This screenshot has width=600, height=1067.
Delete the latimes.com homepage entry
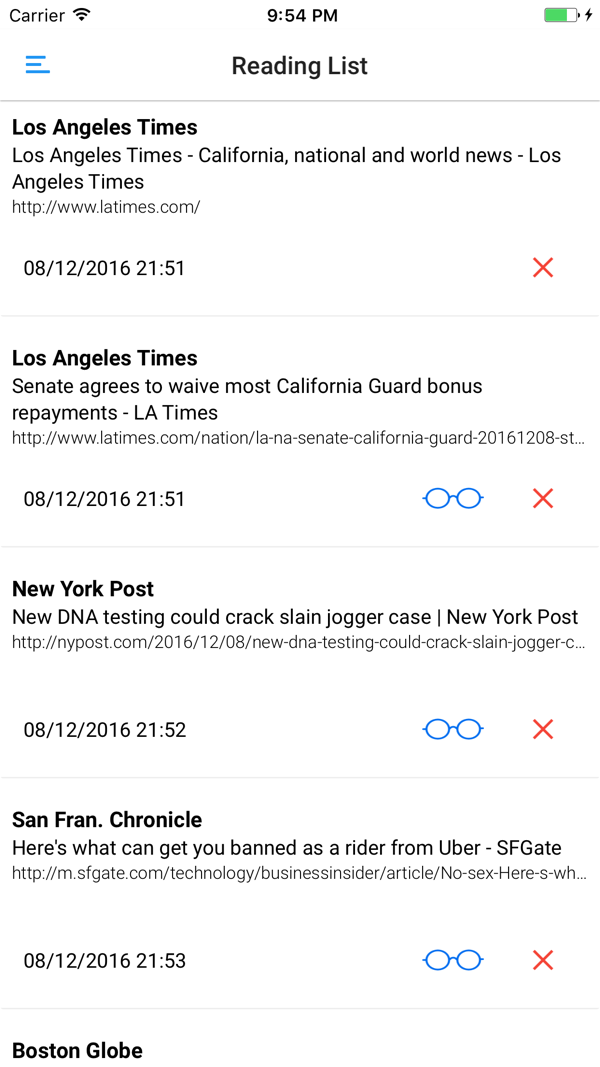tap(543, 268)
